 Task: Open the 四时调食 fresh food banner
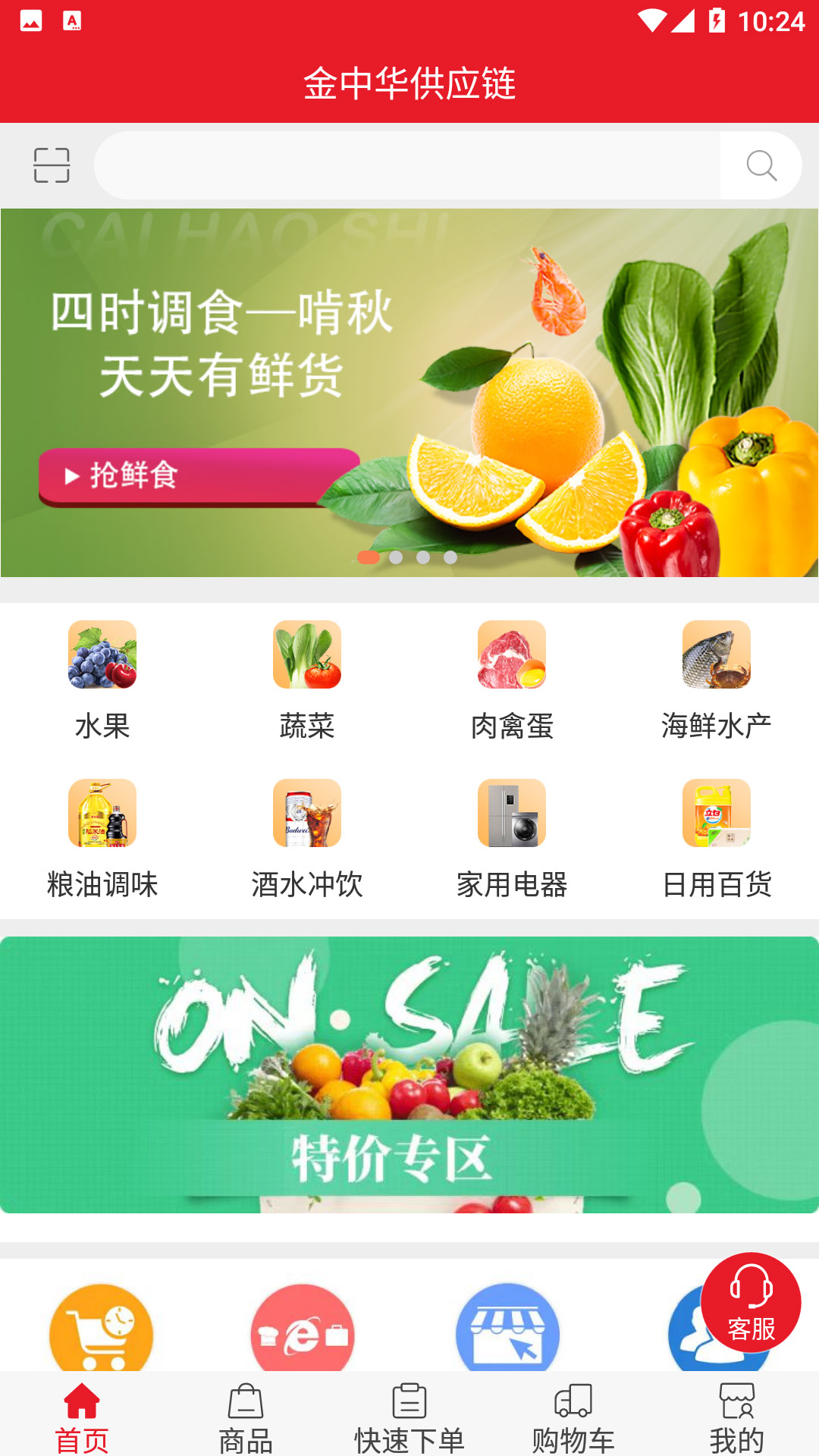point(409,392)
